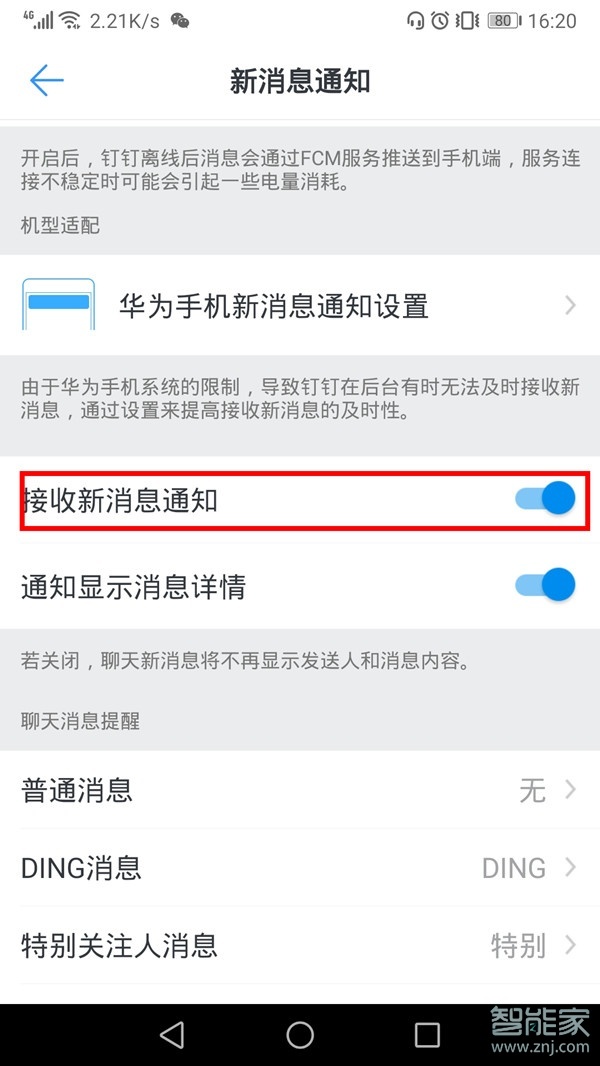Open recent apps from navigation bar

pyautogui.click(x=427, y=1035)
